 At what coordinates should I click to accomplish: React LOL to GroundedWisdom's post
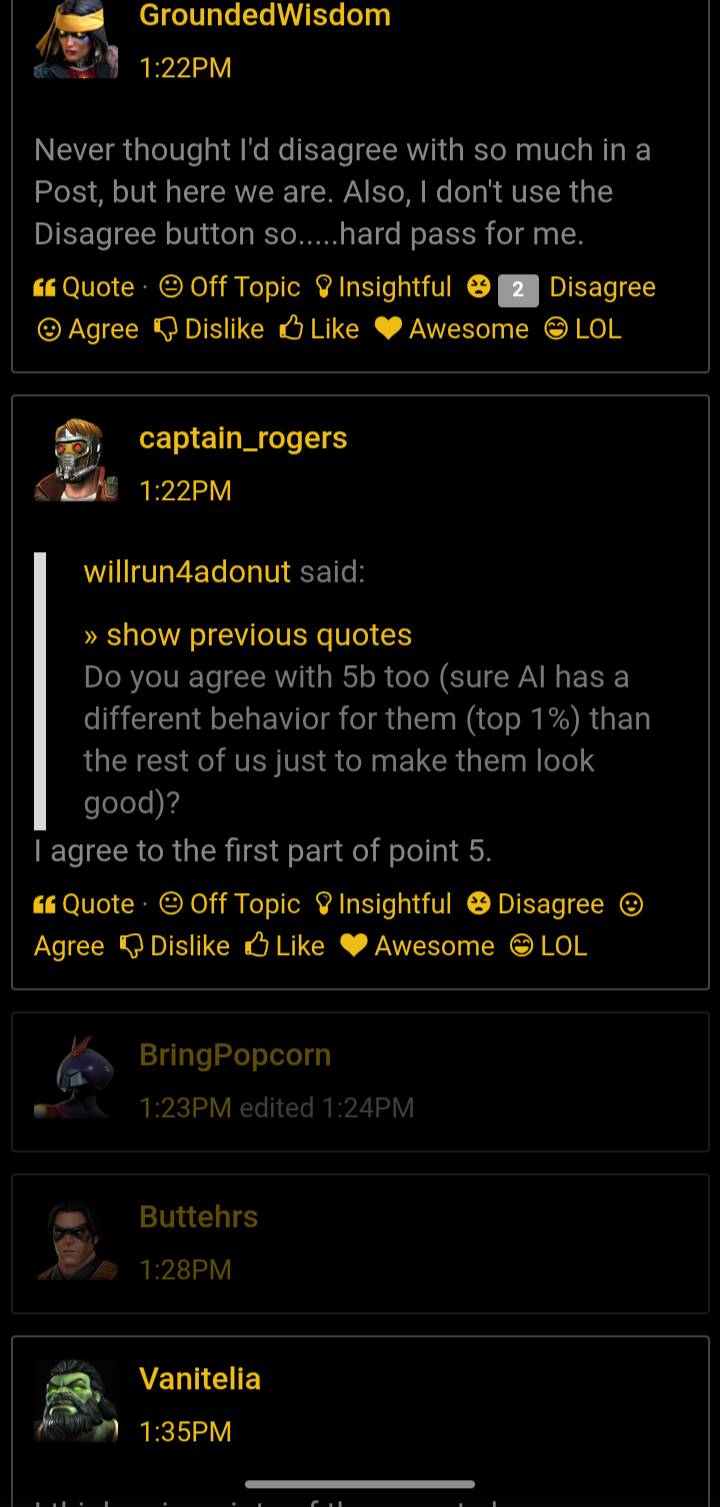[x=583, y=329]
